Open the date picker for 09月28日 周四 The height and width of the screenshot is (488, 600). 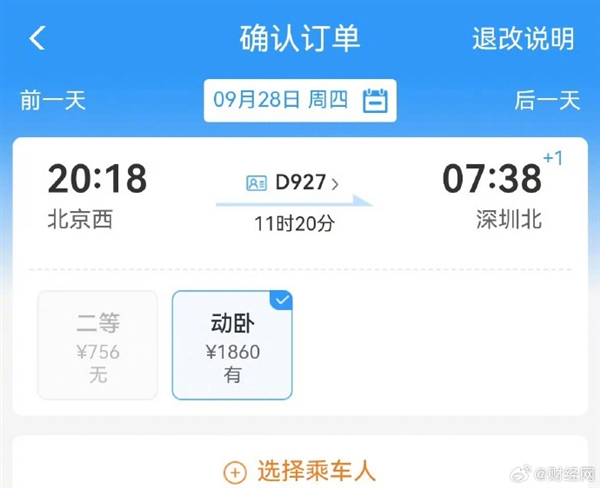pyautogui.click(x=300, y=100)
